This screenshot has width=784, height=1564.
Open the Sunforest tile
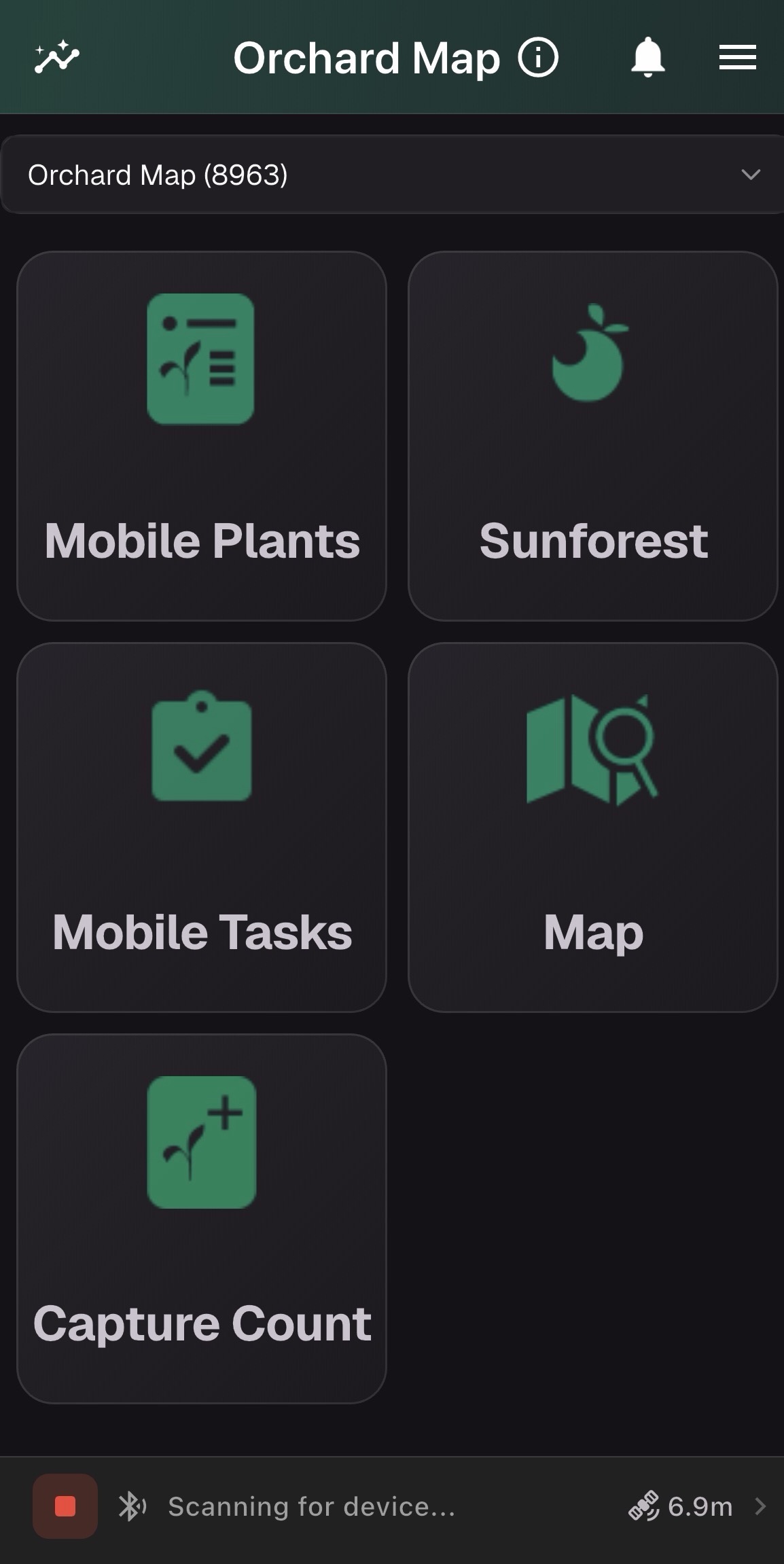(x=593, y=436)
